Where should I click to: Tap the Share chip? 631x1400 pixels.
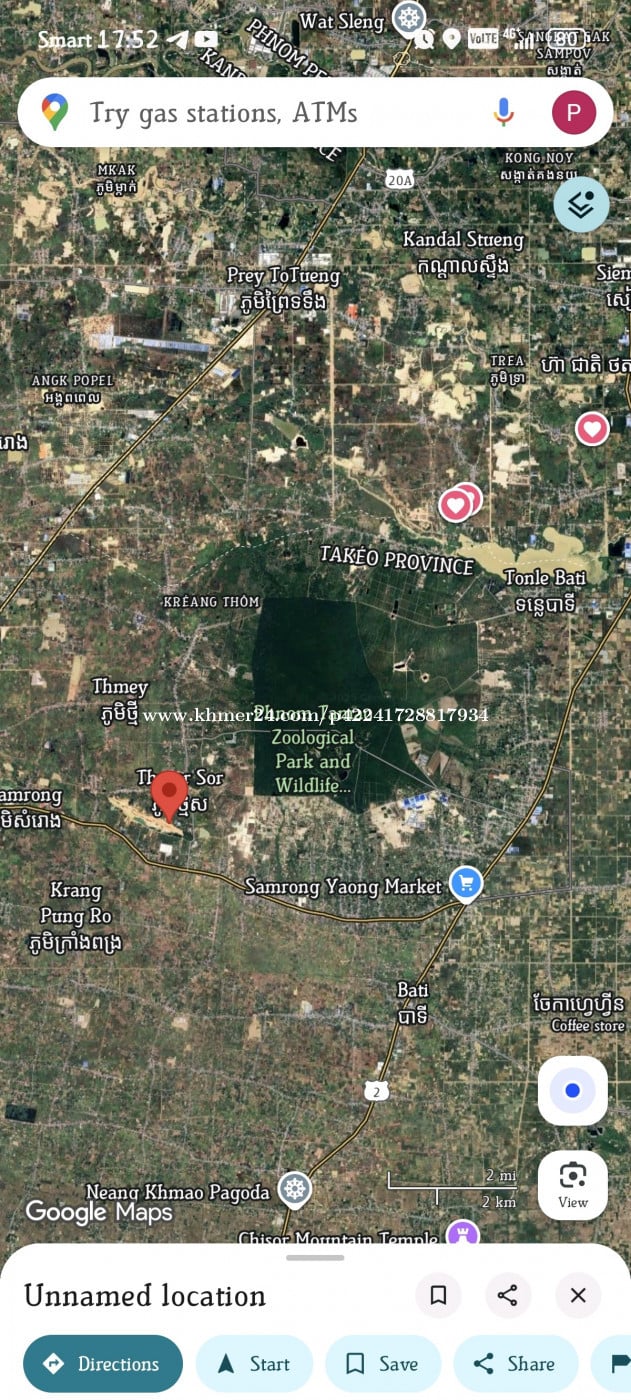coord(515,1364)
